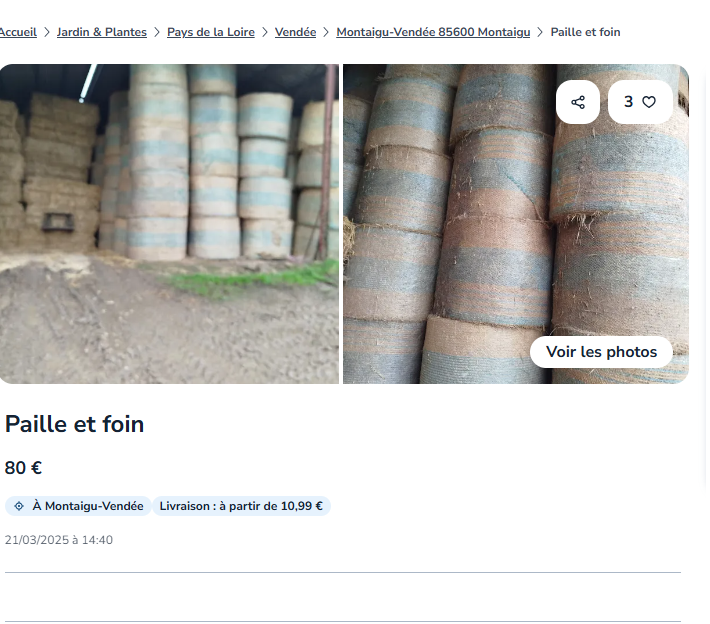
Task: Open Jardin & Plantes breadcrumb
Action: pyautogui.click(x=102, y=32)
